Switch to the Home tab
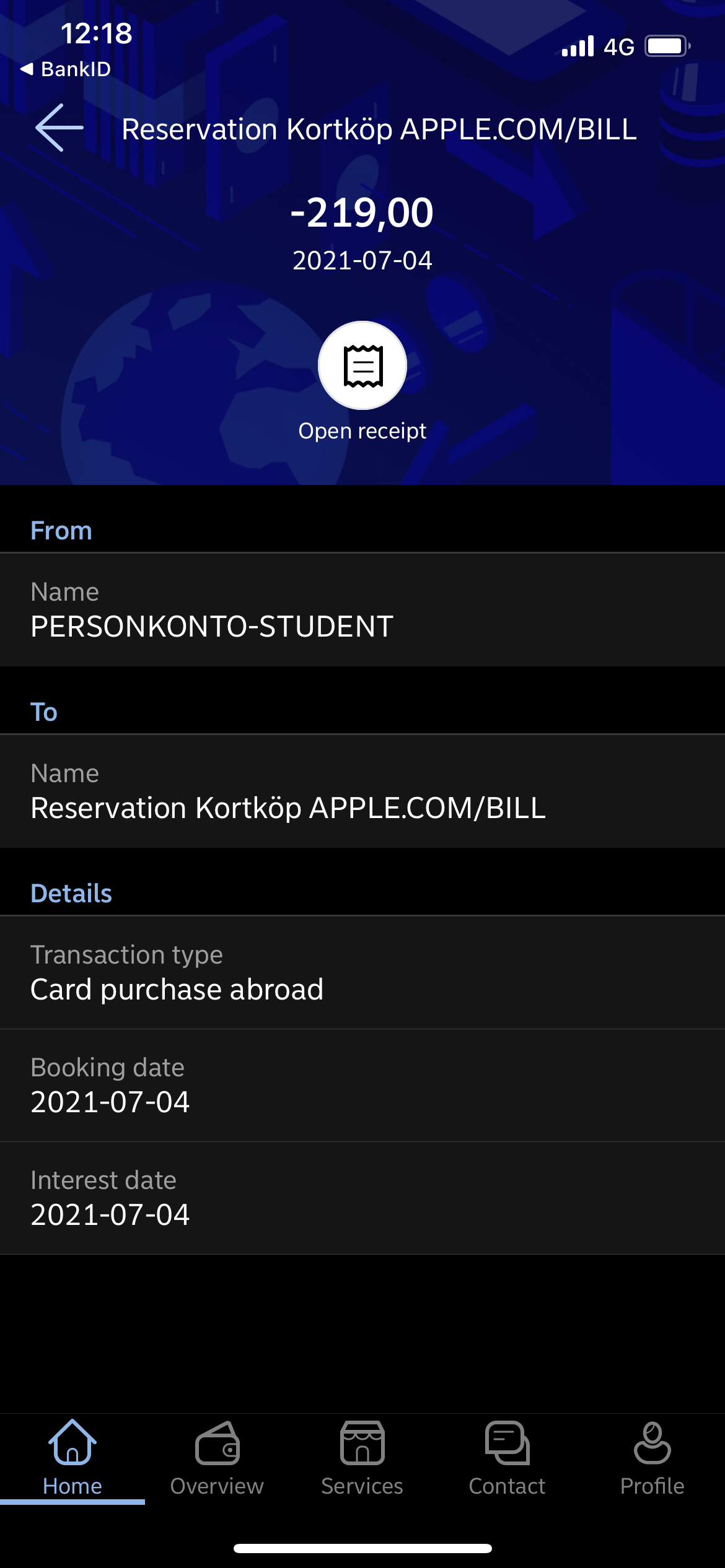This screenshot has width=725, height=1568. [72, 1459]
